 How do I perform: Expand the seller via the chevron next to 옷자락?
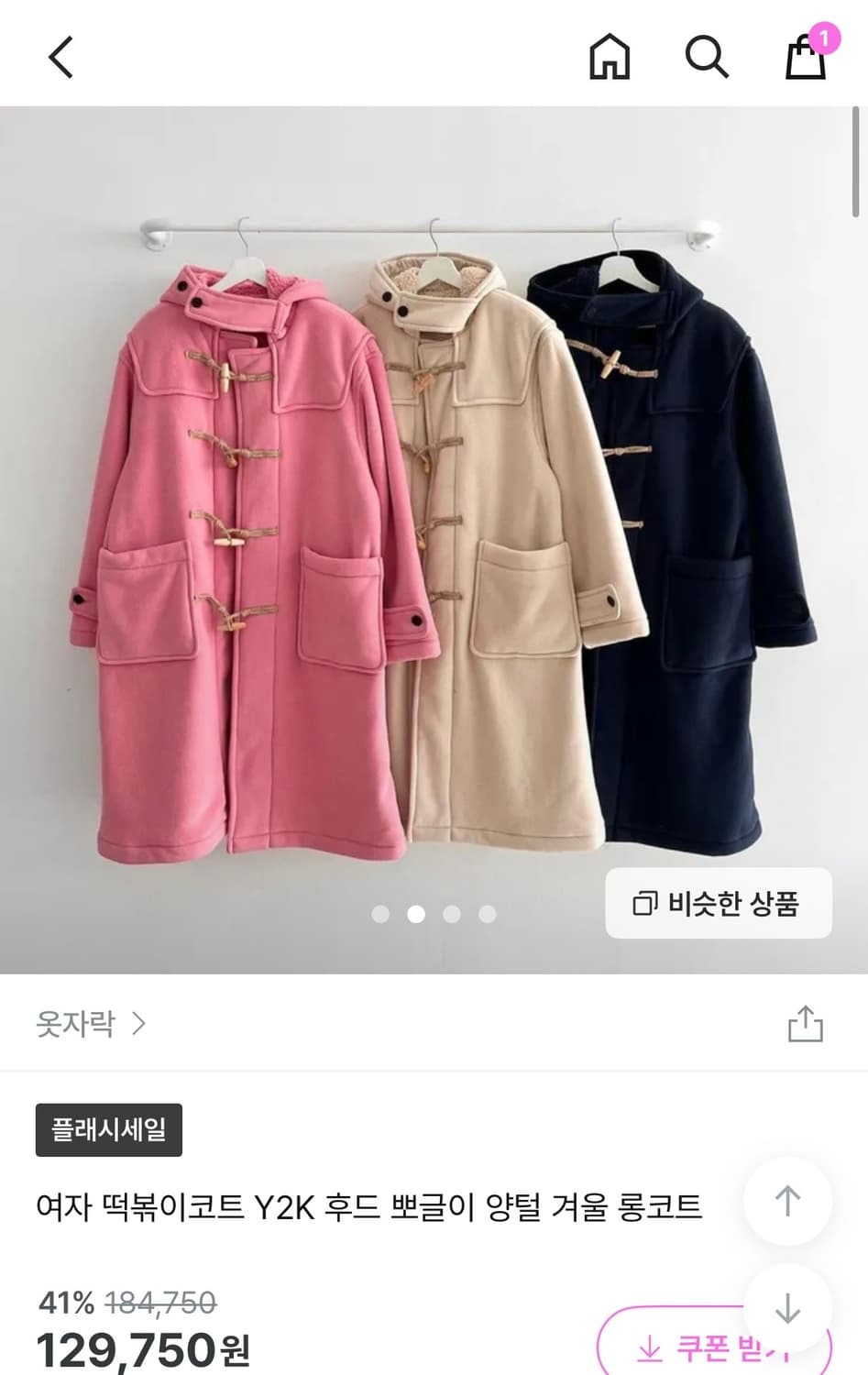click(x=137, y=1024)
